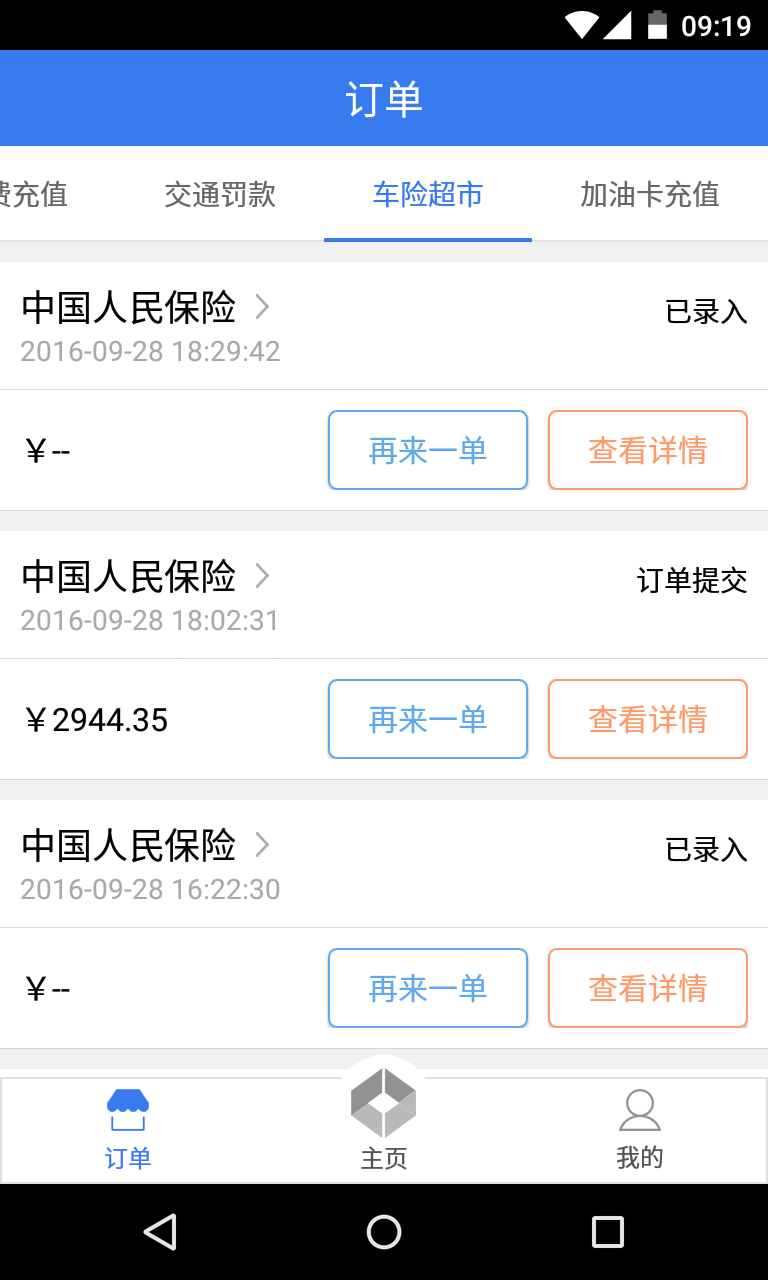The height and width of the screenshot is (1280, 768).
Task: Tap 再来一单 for the 16:22:30 order
Action: coord(428,988)
